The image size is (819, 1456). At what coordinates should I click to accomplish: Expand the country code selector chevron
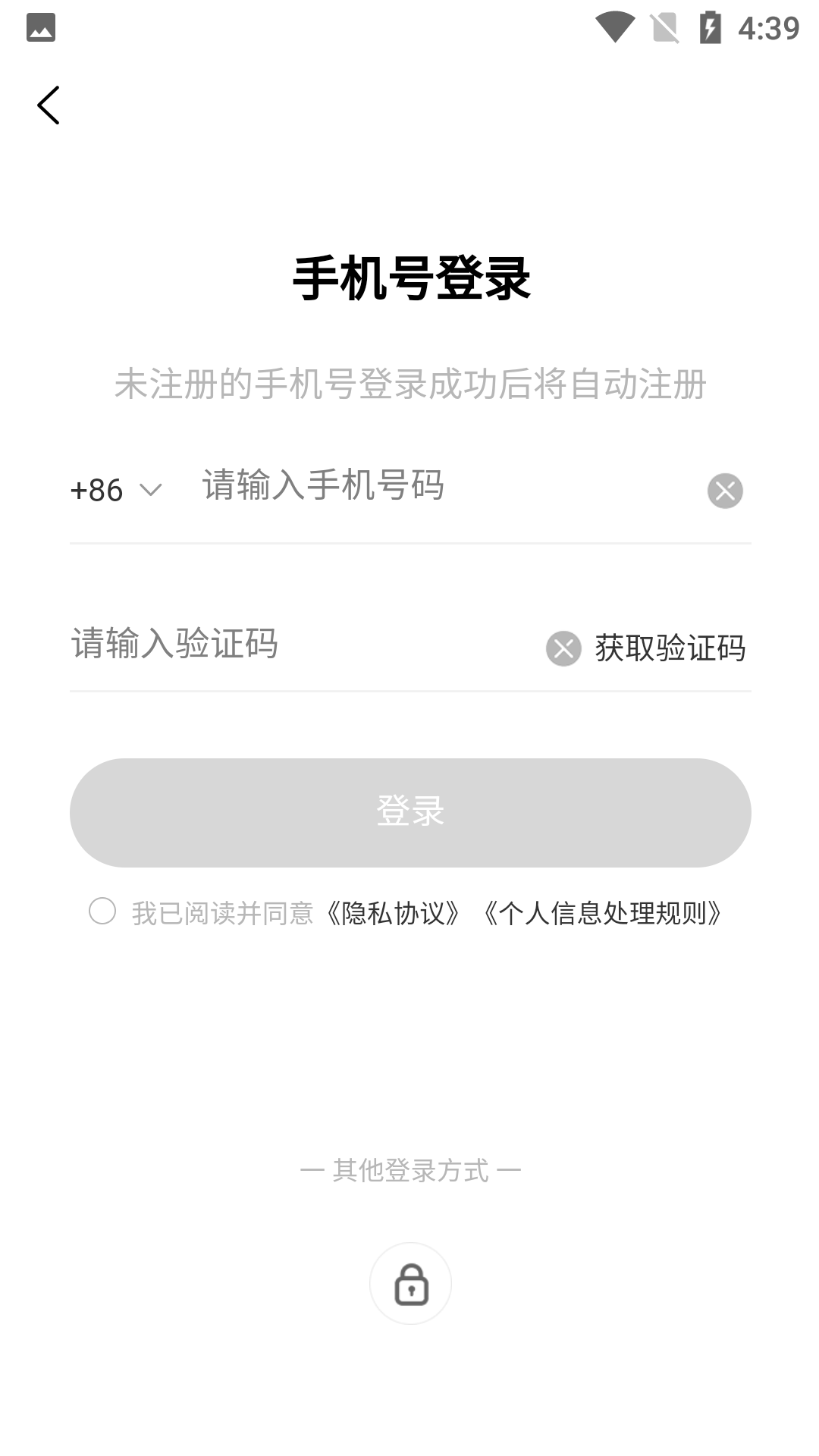pos(150,491)
